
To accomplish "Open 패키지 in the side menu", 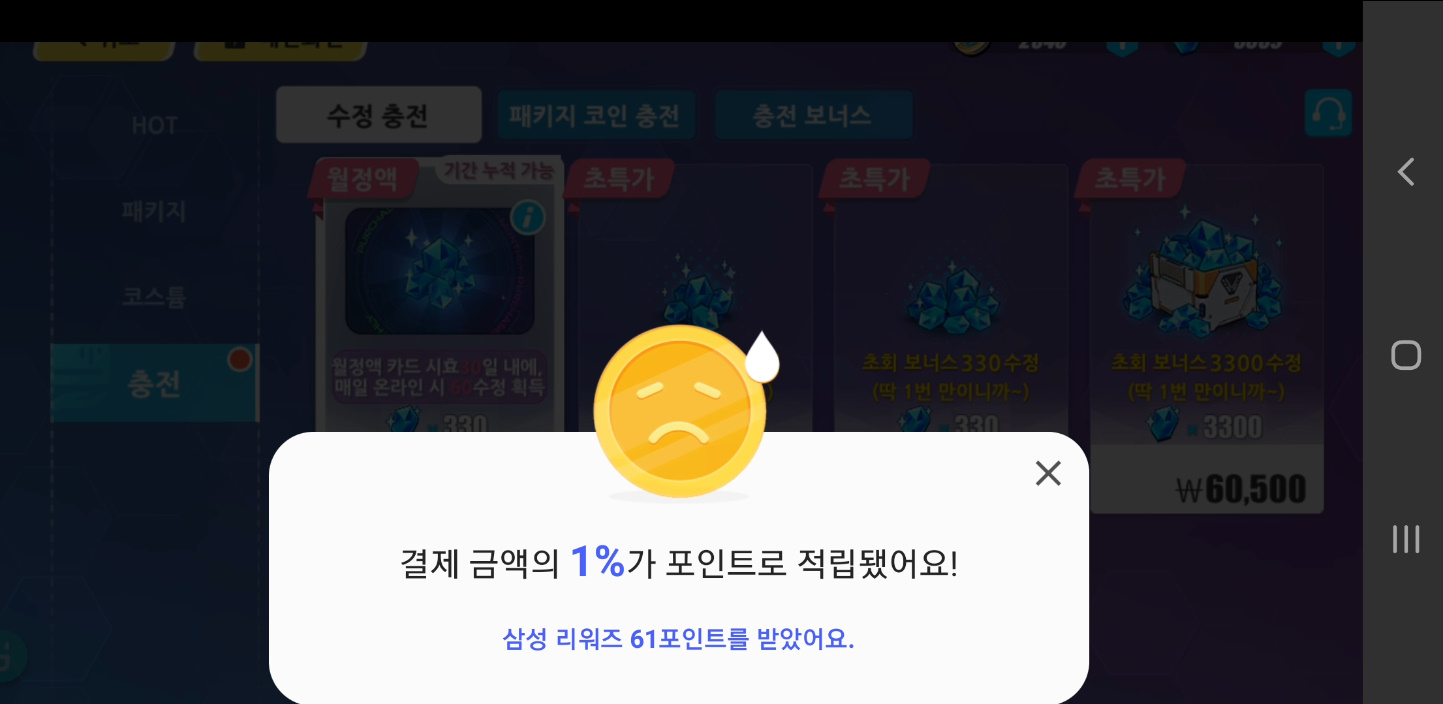I will pos(154,212).
